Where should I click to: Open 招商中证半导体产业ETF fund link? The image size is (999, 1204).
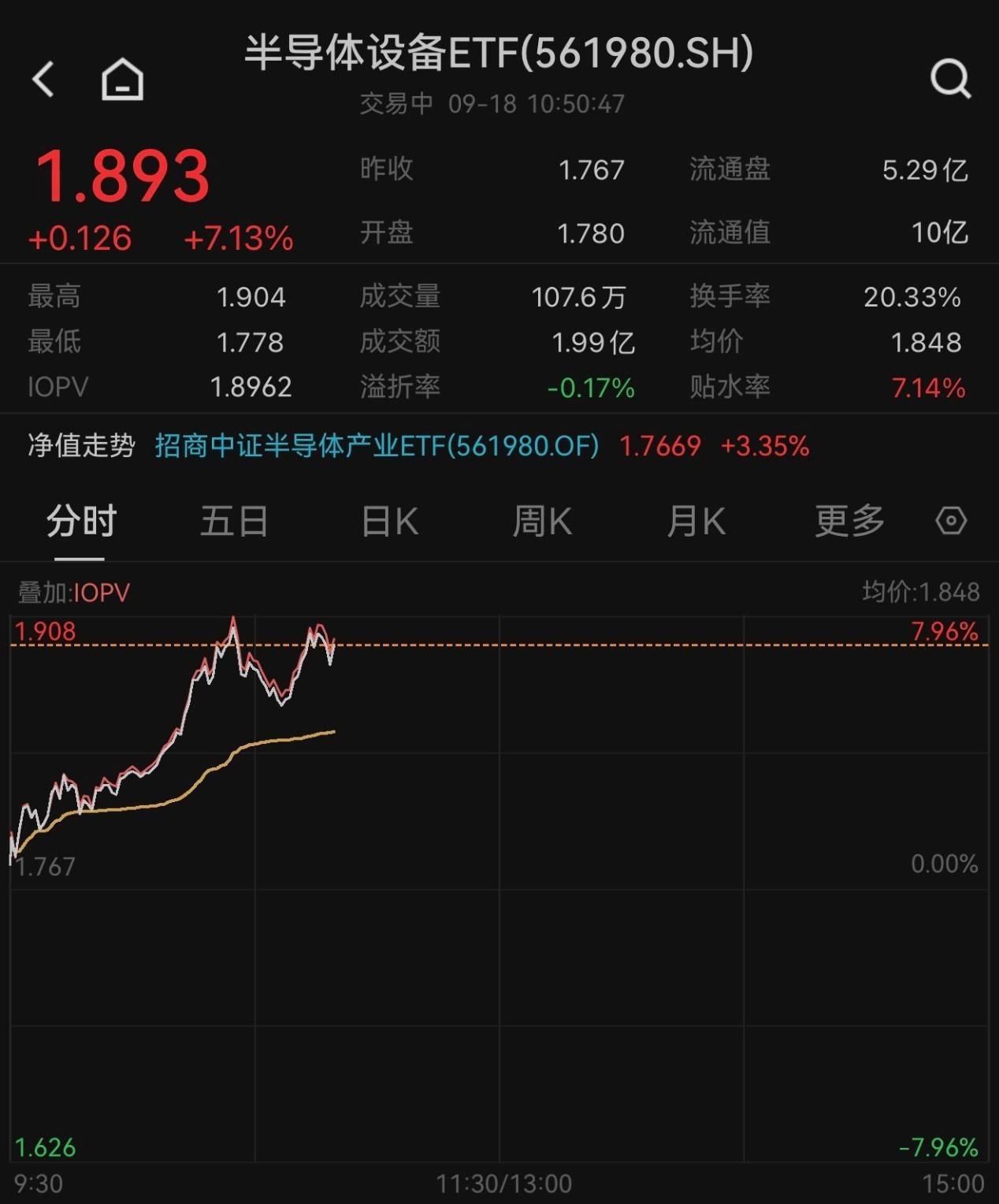point(377,446)
